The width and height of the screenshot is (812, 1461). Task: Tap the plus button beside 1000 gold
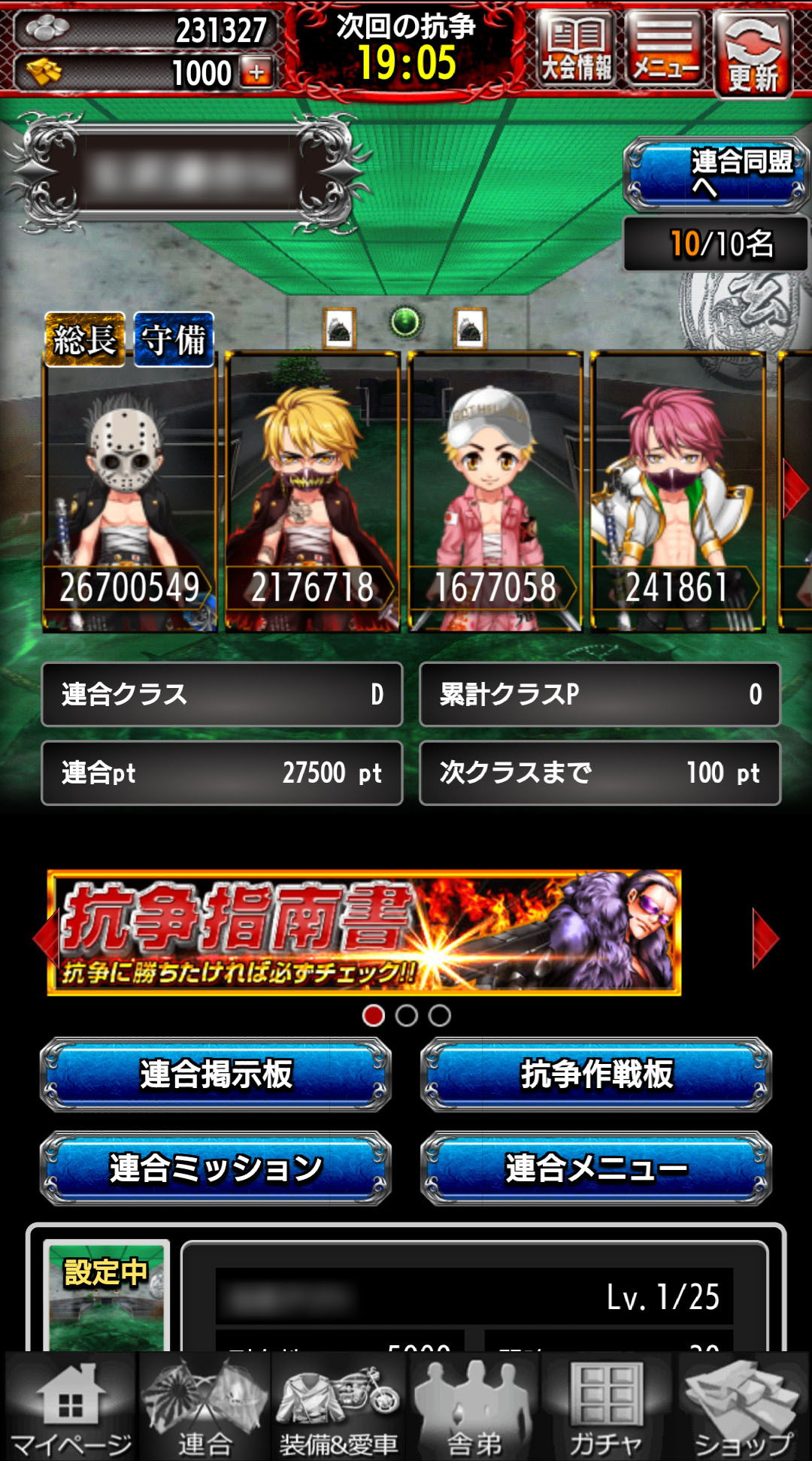click(x=256, y=72)
